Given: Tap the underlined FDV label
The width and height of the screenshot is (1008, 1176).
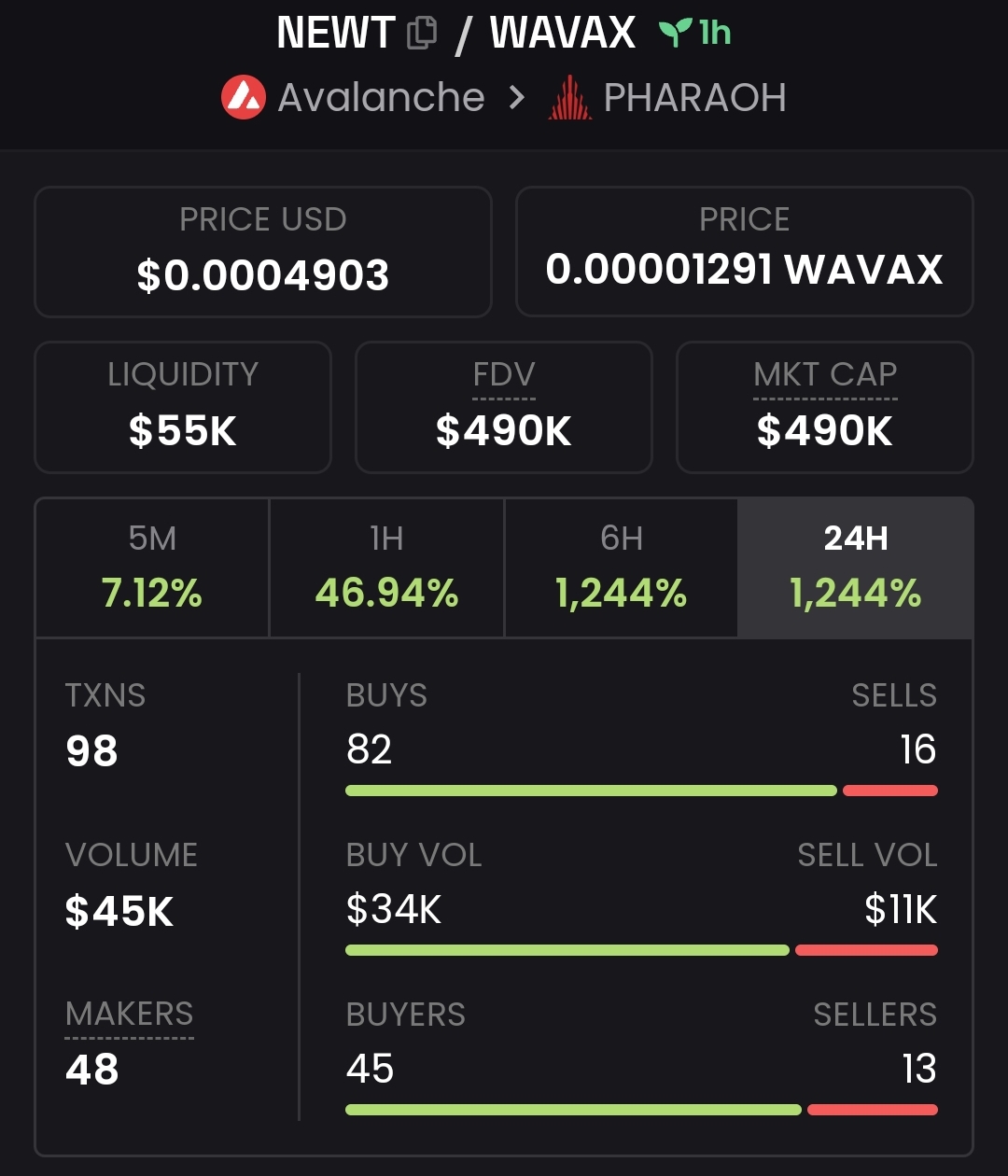Looking at the screenshot, I should [x=504, y=375].
